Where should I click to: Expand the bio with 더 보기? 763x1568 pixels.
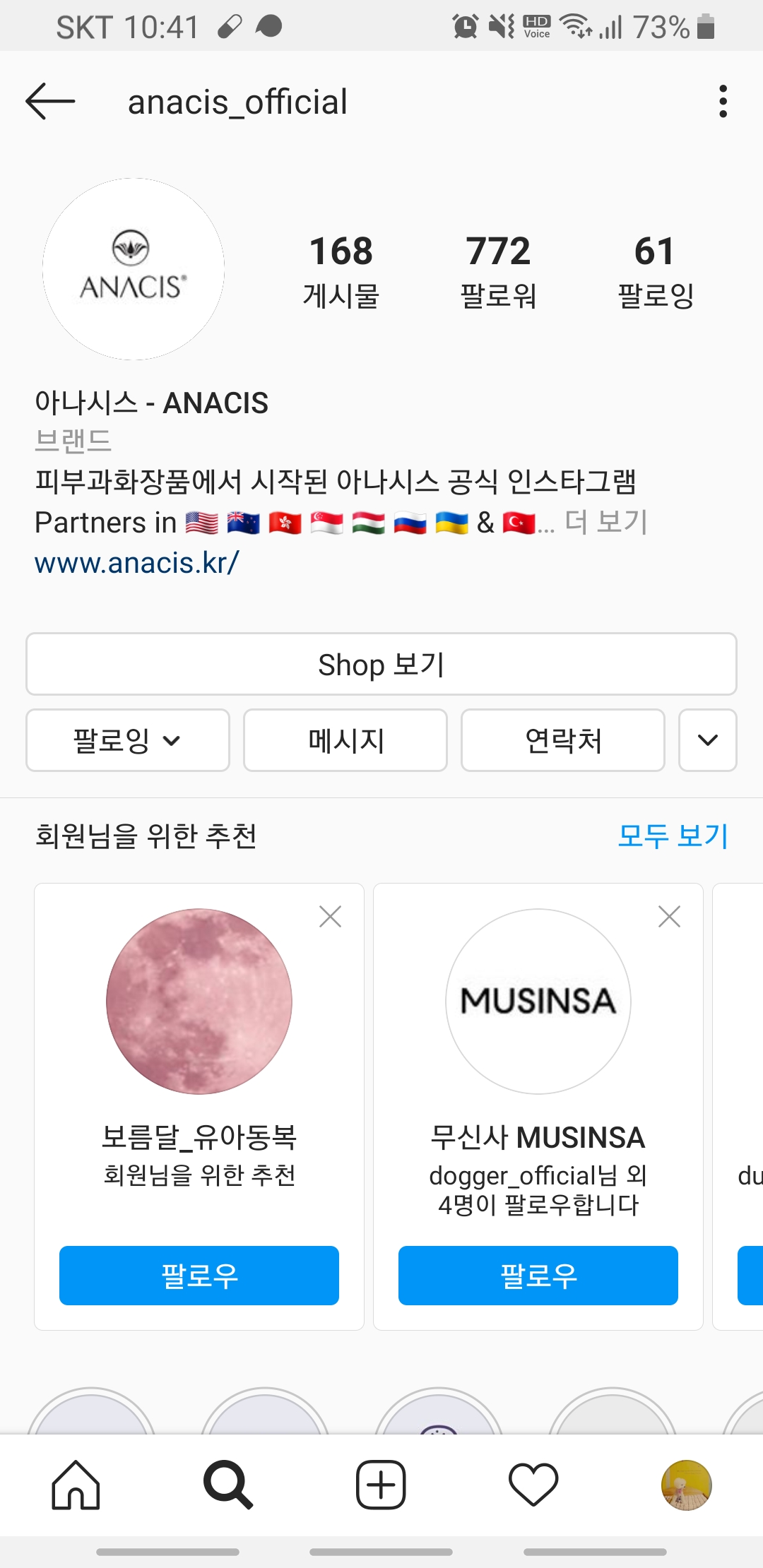pos(606,522)
